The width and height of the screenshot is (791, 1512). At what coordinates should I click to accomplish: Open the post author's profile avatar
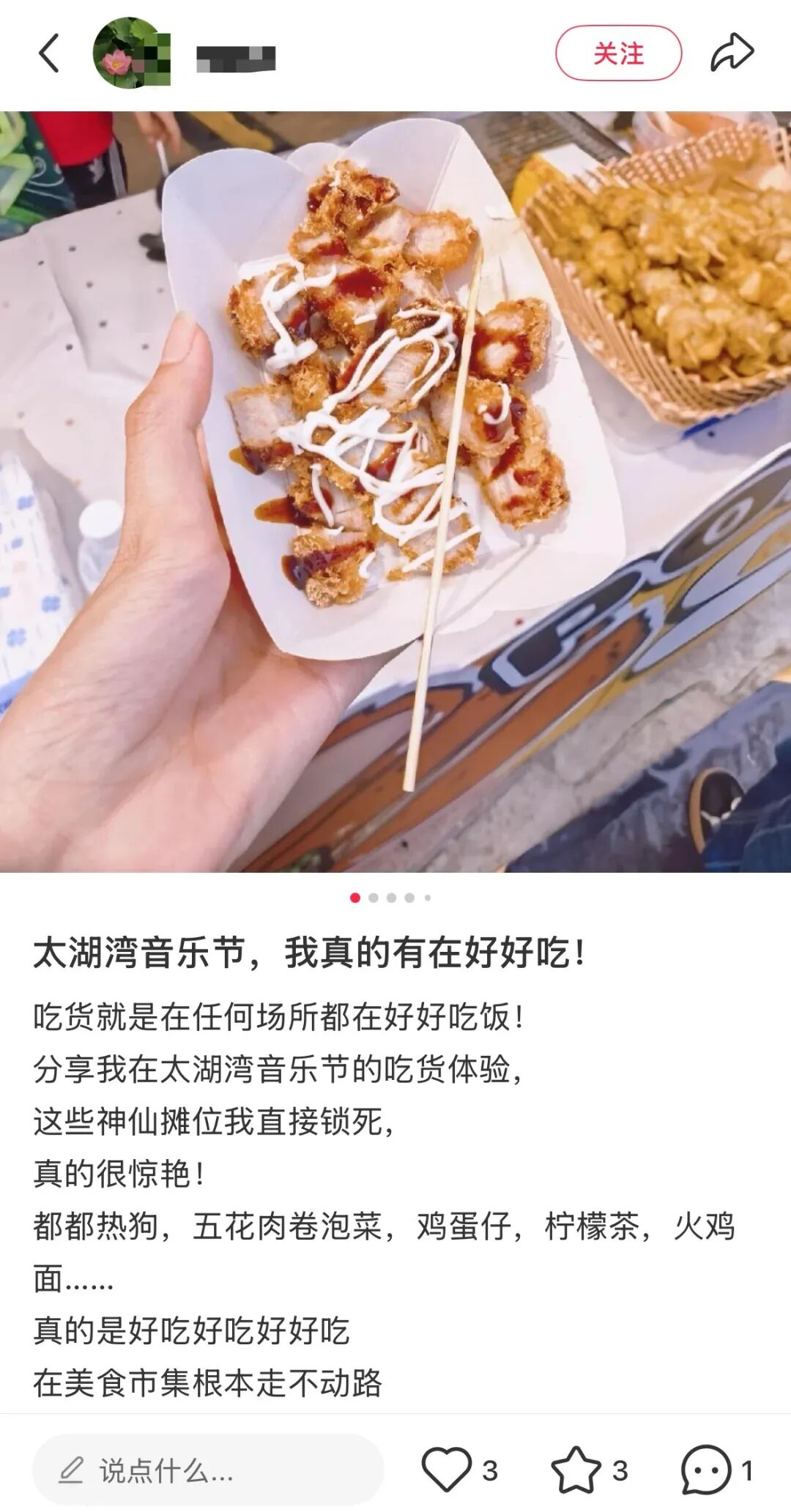pyautogui.click(x=131, y=53)
